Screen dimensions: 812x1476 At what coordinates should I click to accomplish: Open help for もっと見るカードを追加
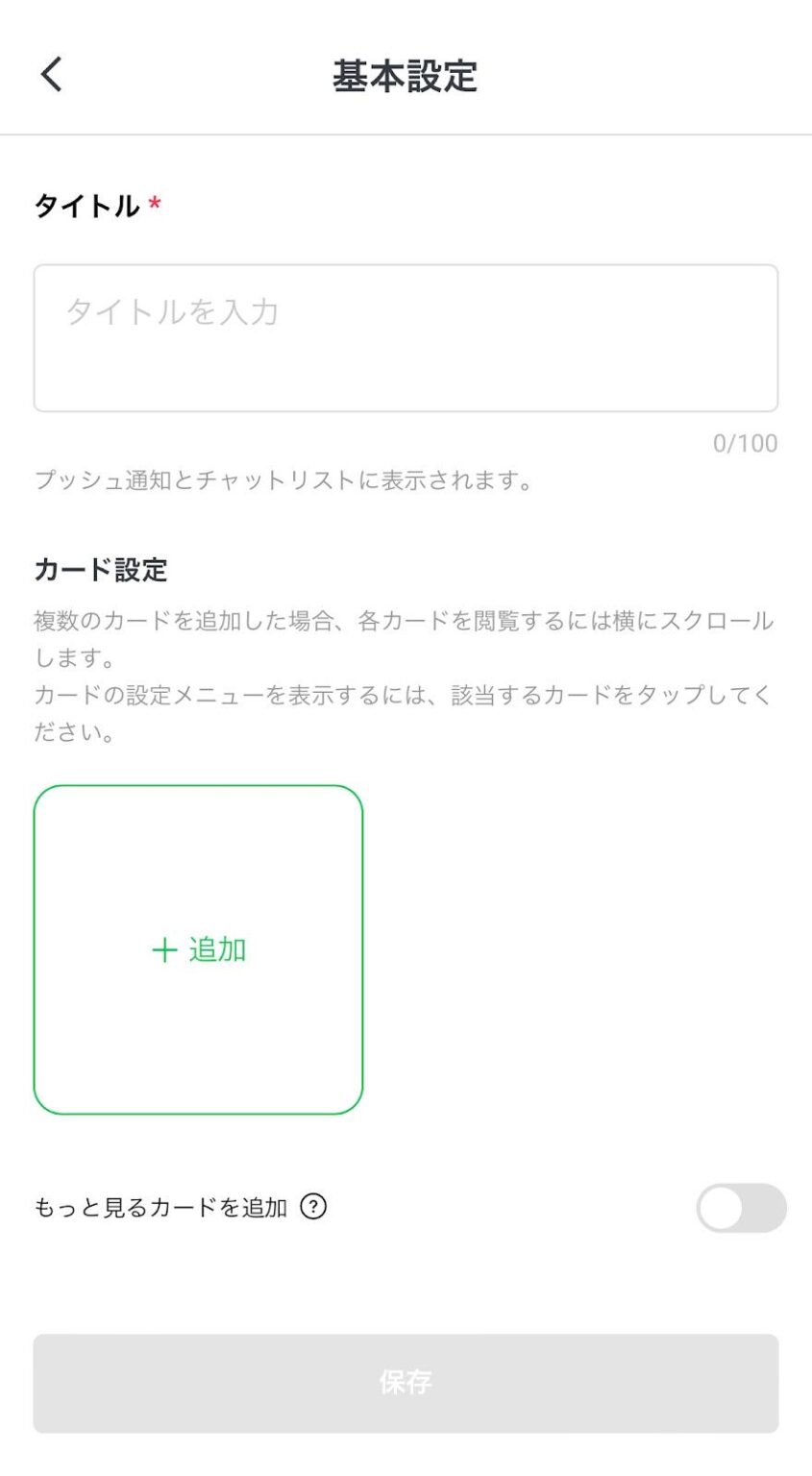coord(313,1207)
